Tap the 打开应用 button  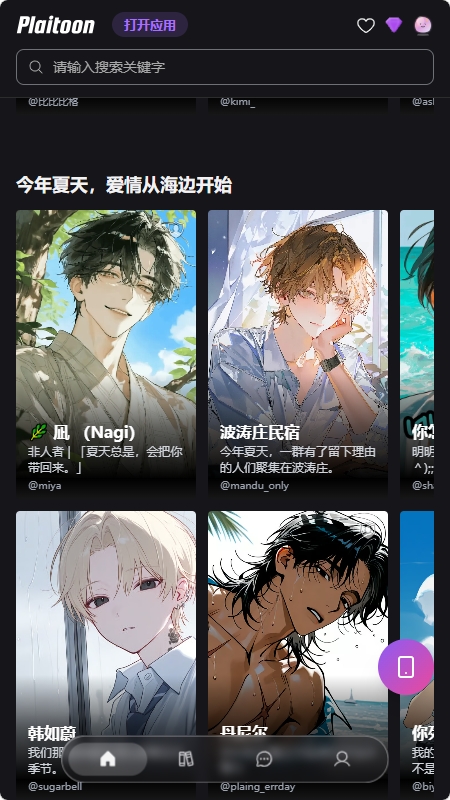pyautogui.click(x=150, y=25)
